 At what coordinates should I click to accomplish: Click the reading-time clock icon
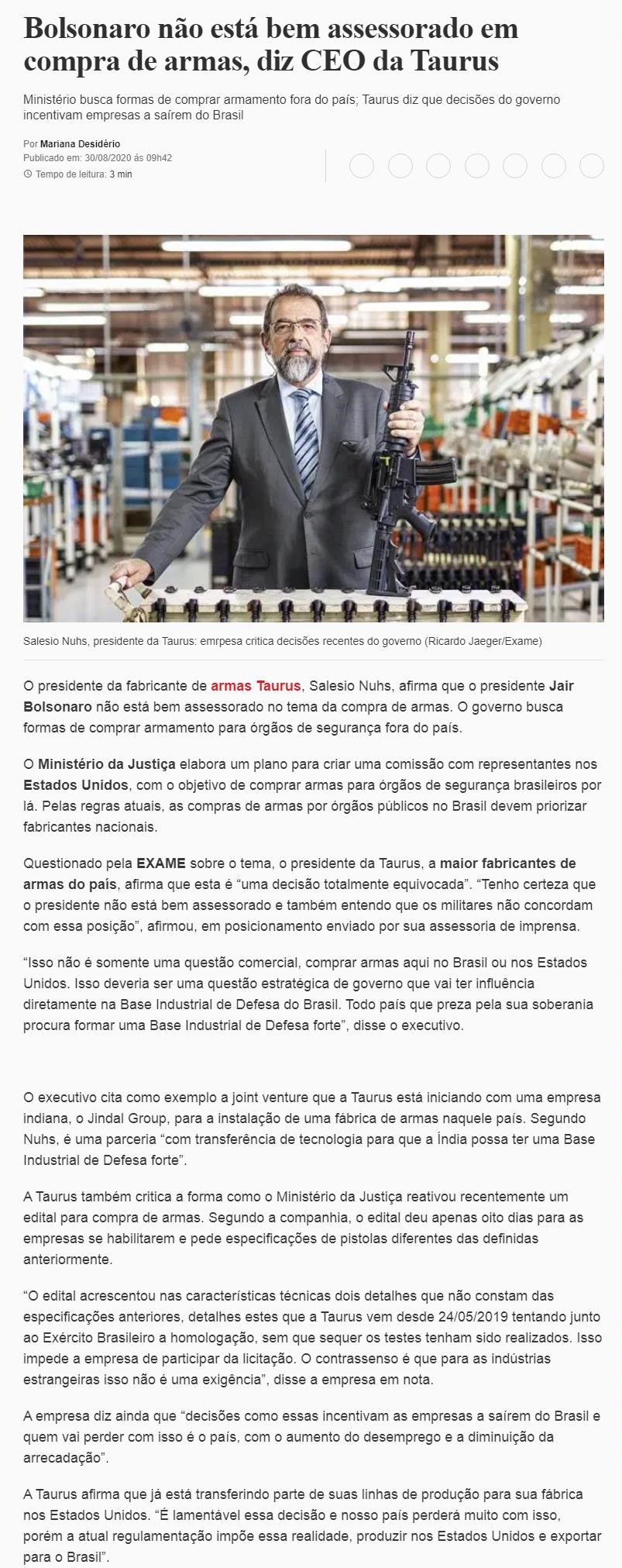pyautogui.click(x=27, y=174)
